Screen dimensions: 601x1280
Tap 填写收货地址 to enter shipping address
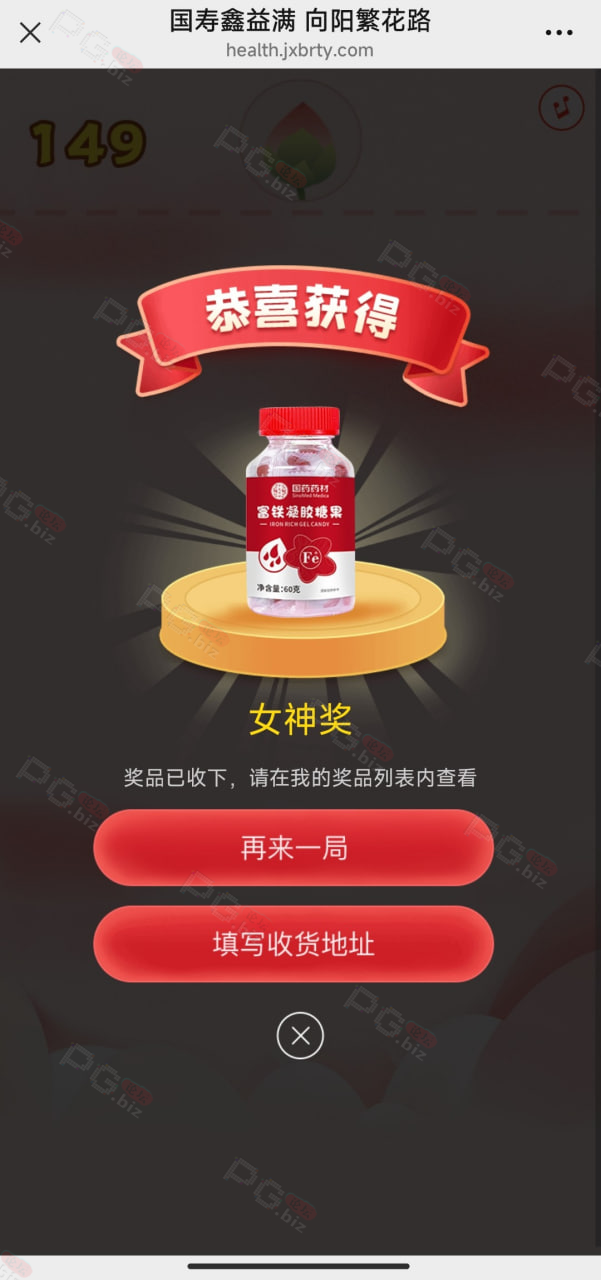(293, 944)
